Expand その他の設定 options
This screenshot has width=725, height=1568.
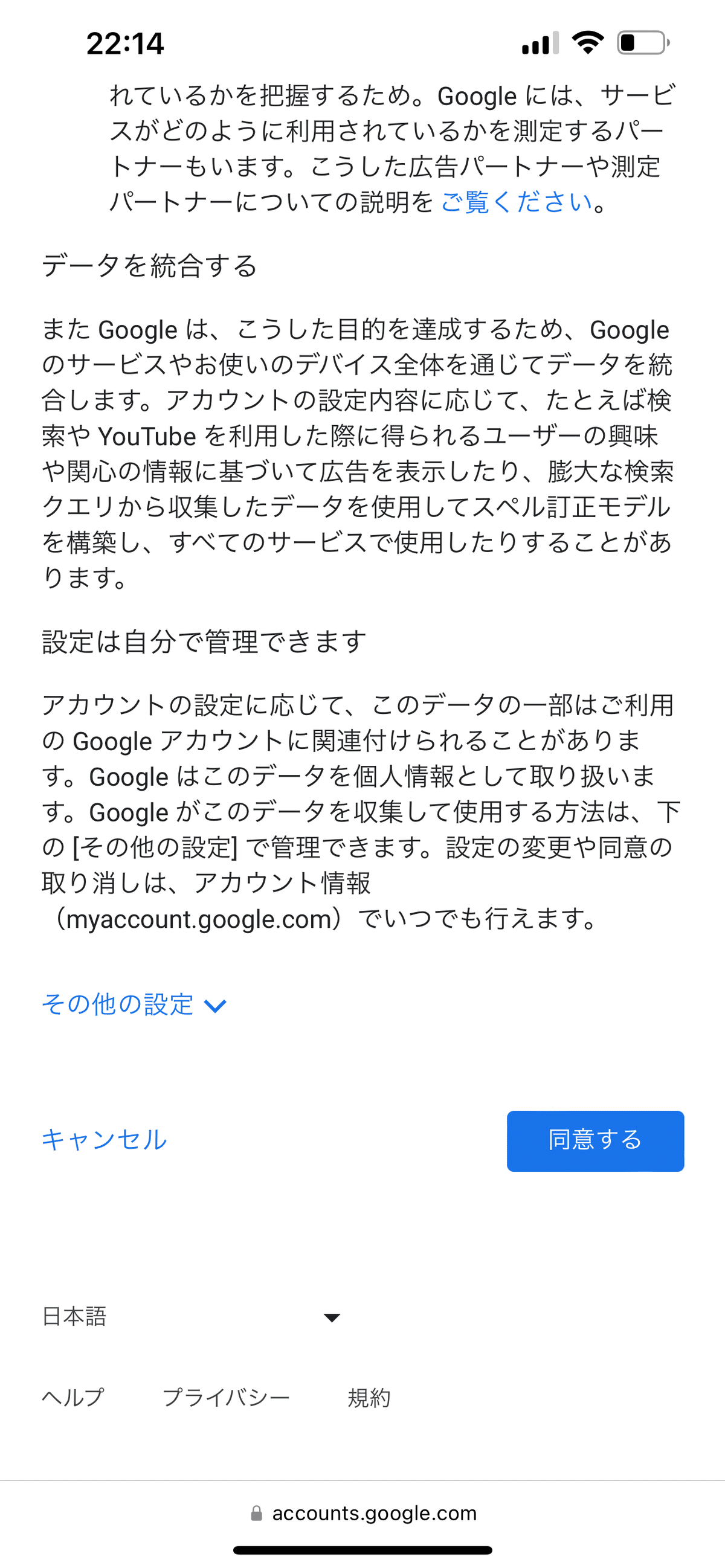(134, 1004)
